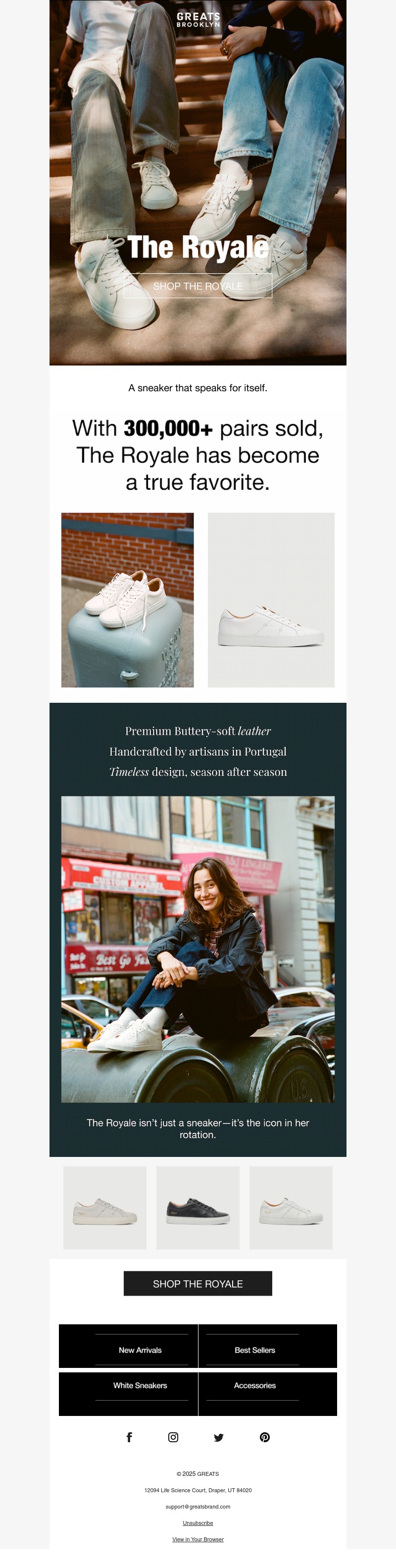Open the black Royale sneaker tile
This screenshot has width=396, height=1568.
tap(198, 1207)
